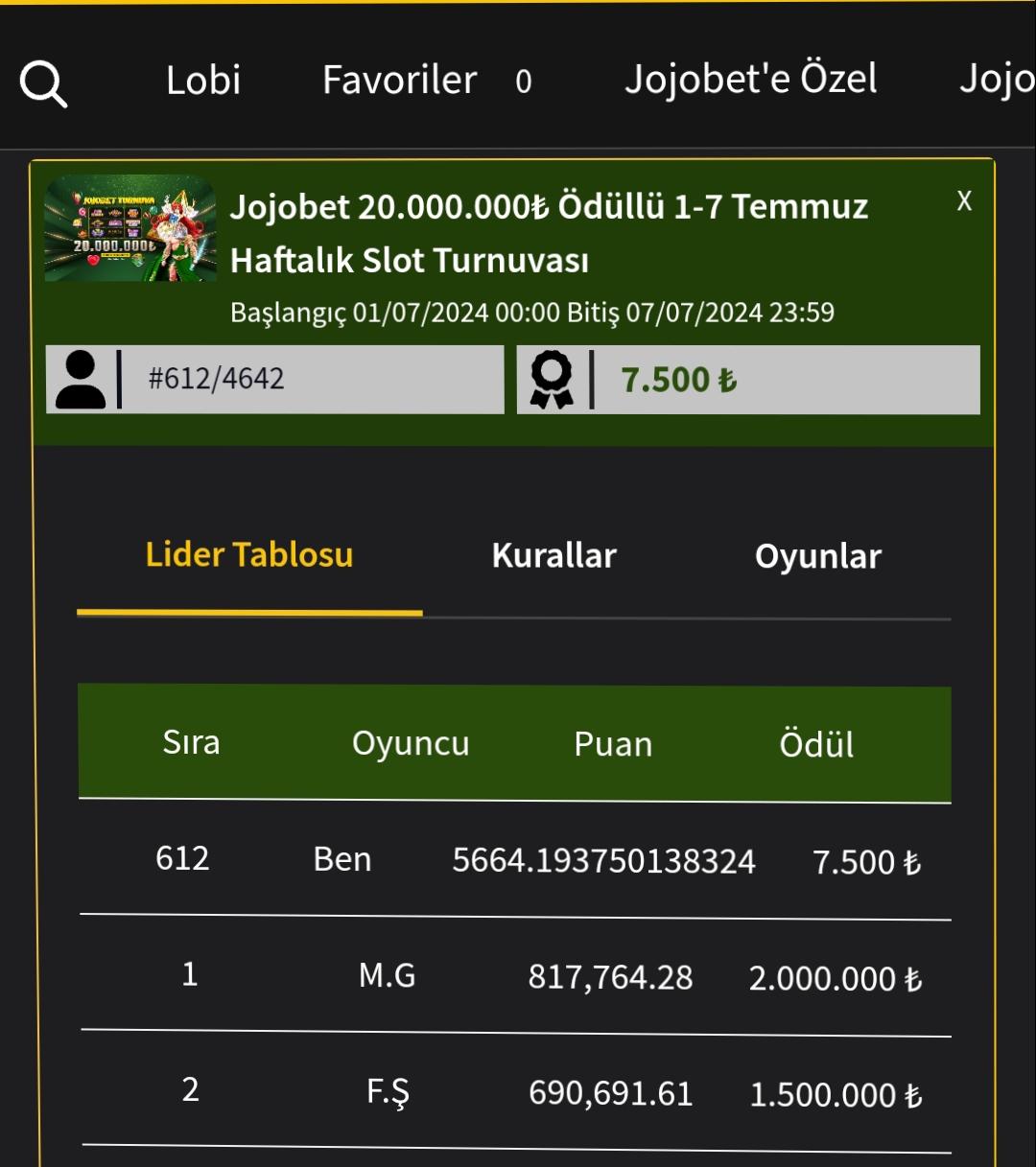Go to the Lobi section

(x=203, y=81)
